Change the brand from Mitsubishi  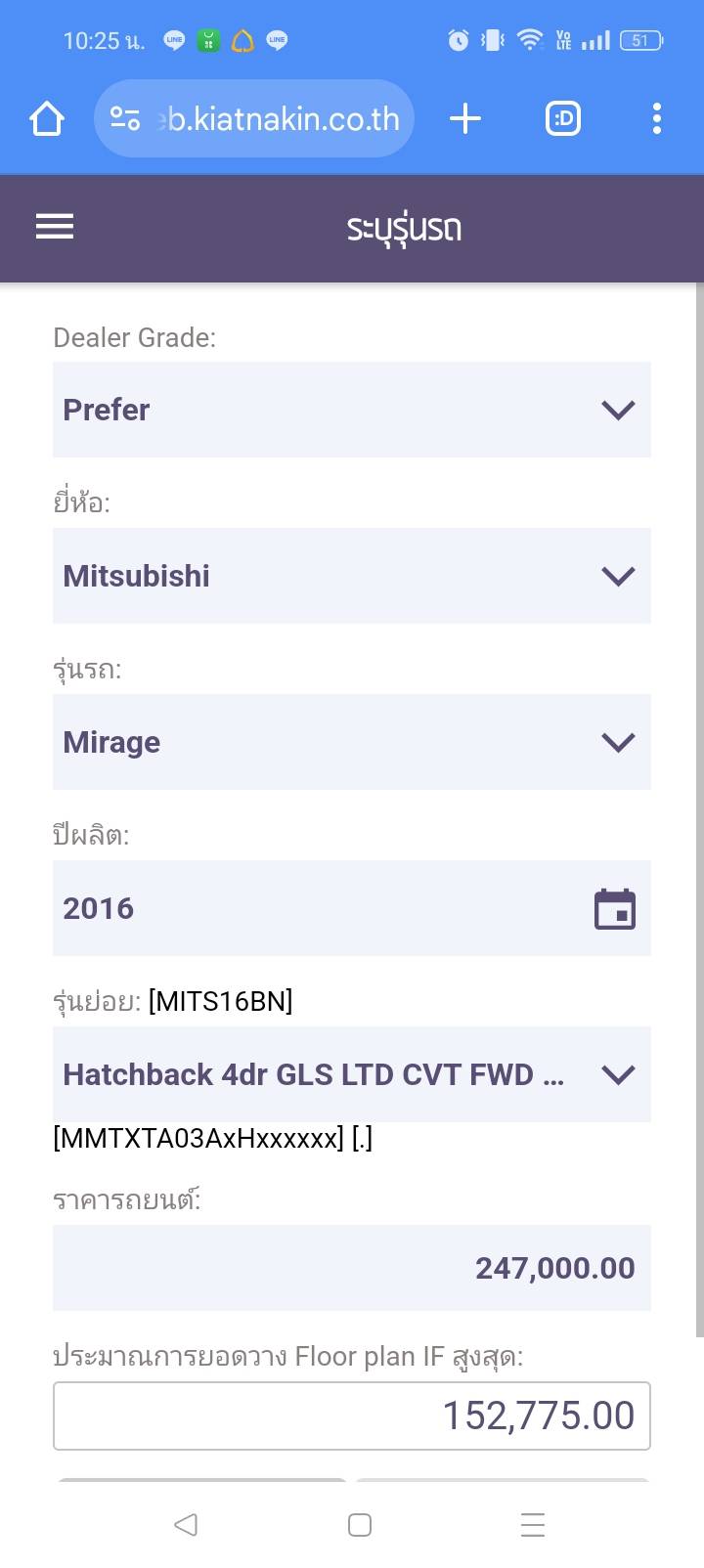(352, 576)
